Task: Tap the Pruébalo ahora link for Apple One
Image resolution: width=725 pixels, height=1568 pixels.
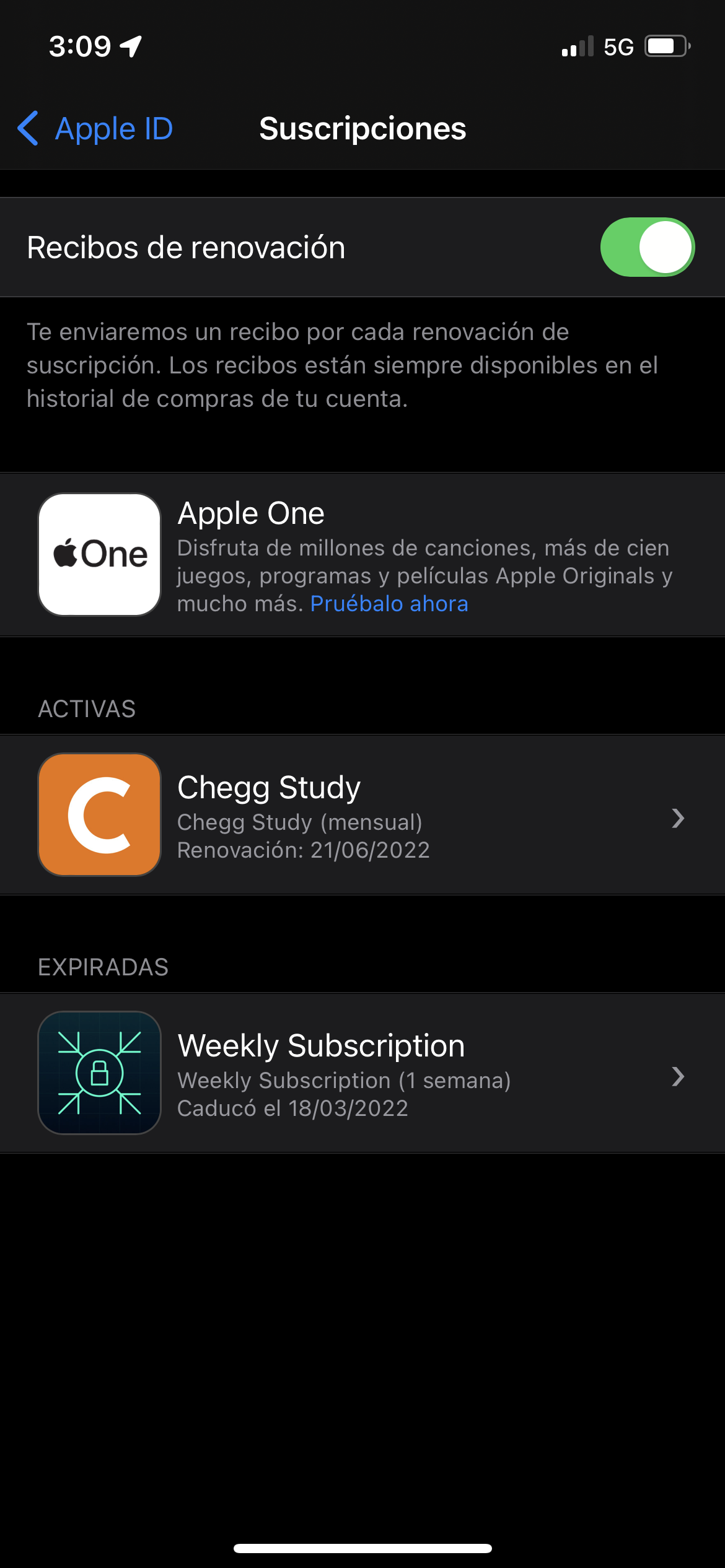Action: click(x=389, y=604)
